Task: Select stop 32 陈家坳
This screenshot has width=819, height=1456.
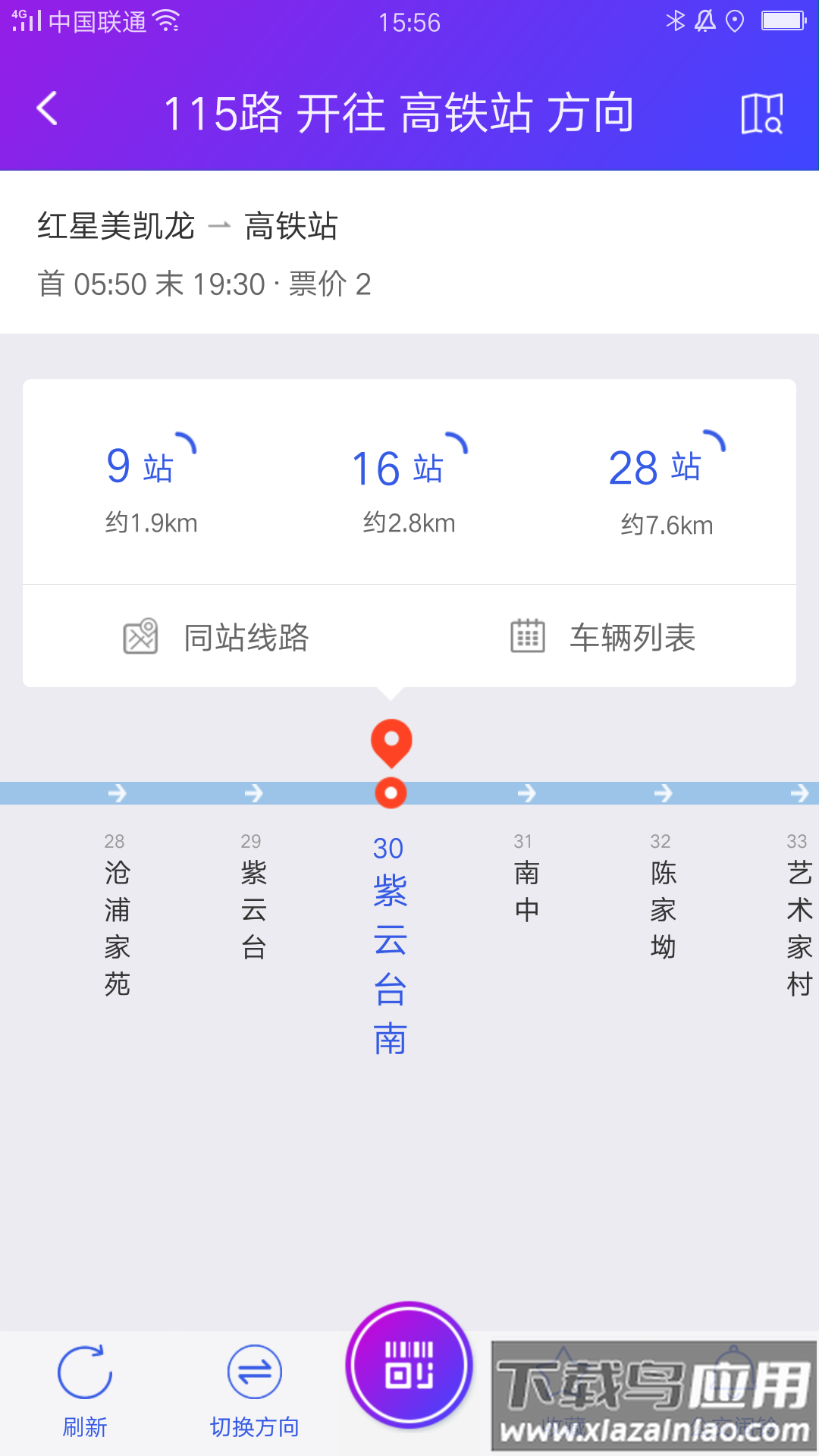Action: click(663, 899)
